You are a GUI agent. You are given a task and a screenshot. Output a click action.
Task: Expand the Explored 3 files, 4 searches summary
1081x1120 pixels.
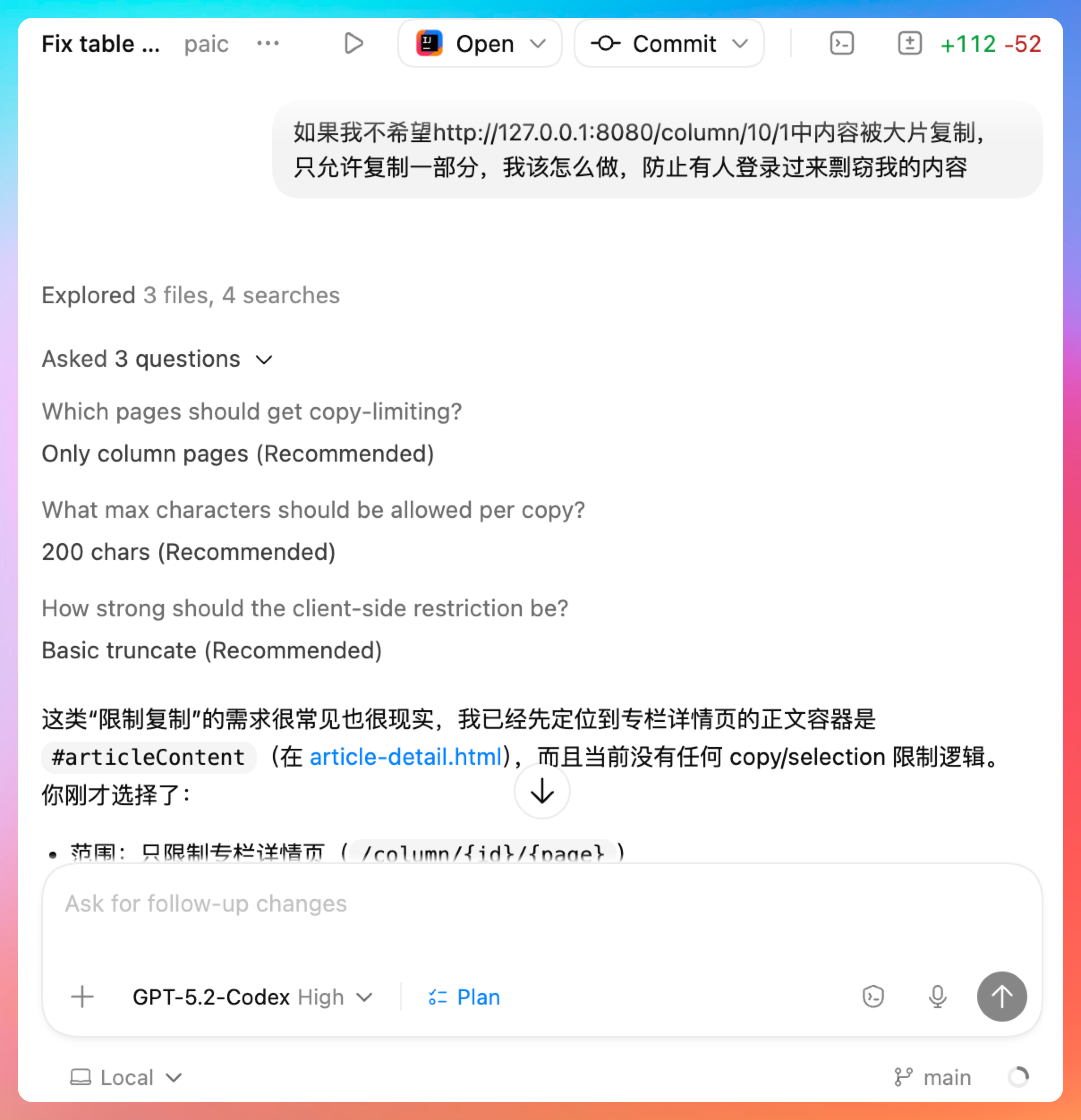tap(190, 295)
